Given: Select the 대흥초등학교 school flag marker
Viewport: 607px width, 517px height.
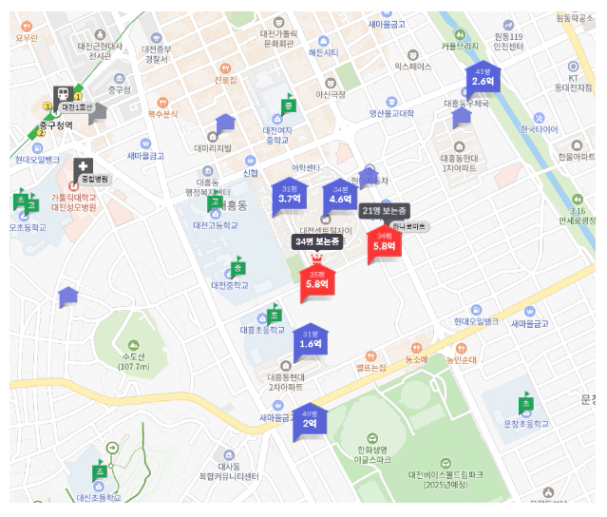Looking at the screenshot, I should coord(274,314).
